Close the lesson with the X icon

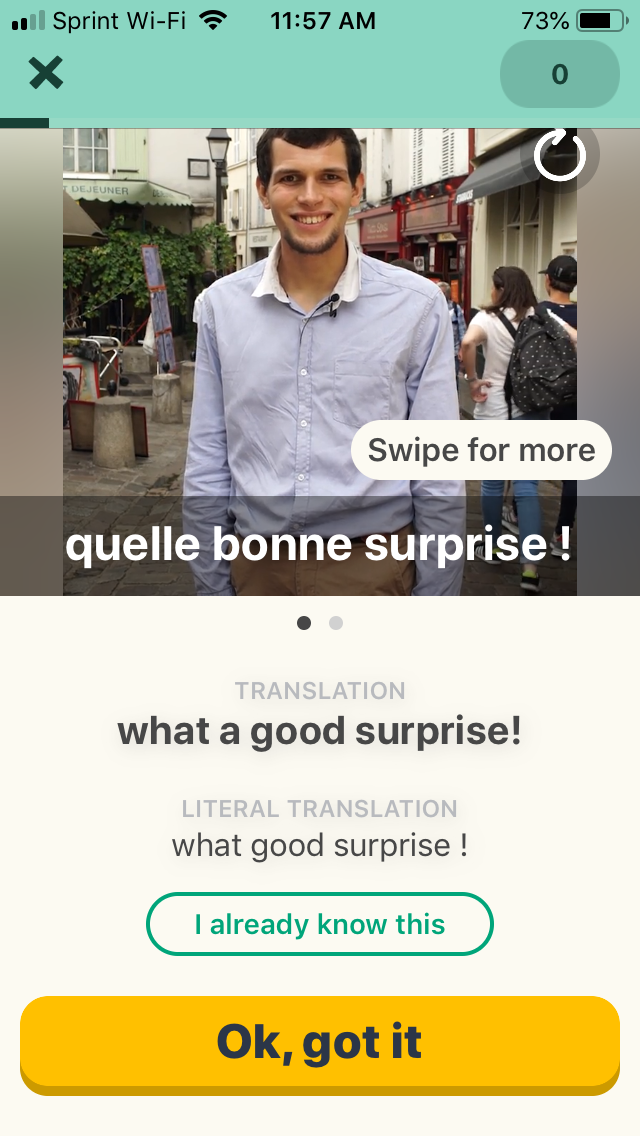[45, 73]
